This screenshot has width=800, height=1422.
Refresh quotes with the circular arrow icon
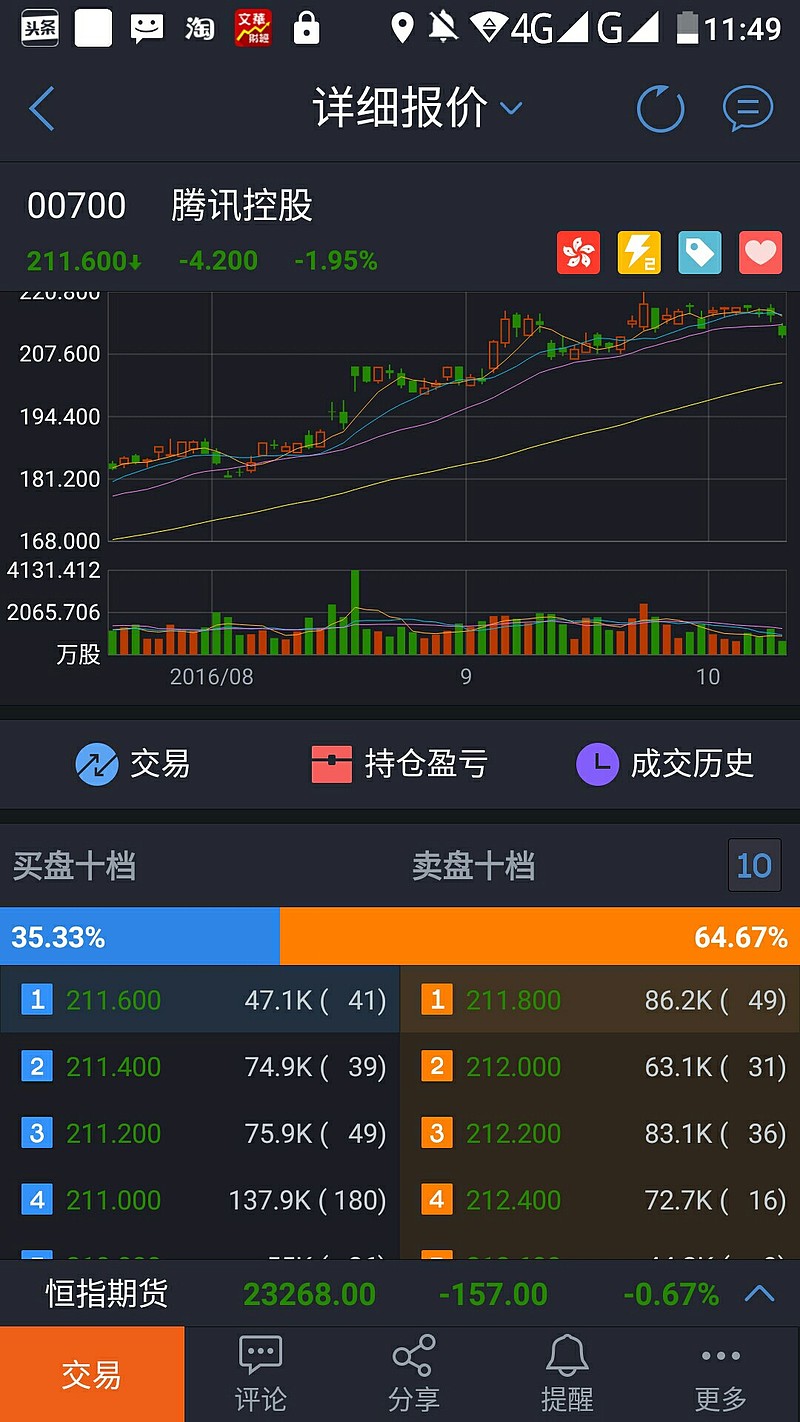tap(659, 108)
